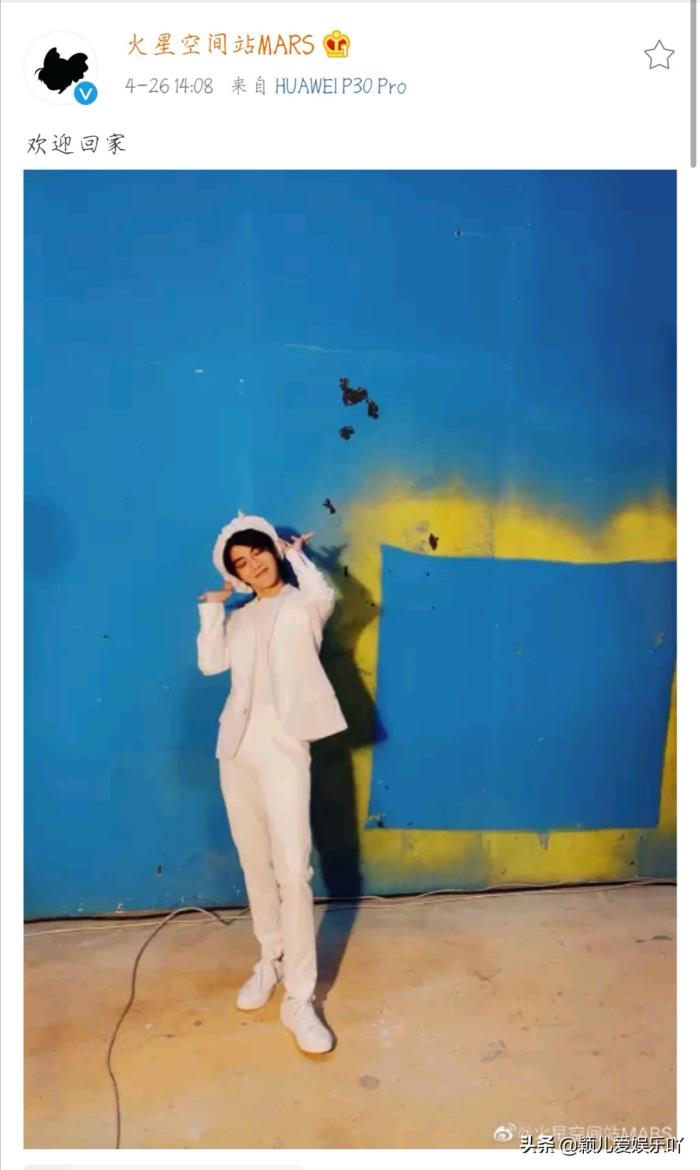The image size is (700, 1170).
Task: View the posted photo in full screen
Action: (350, 658)
